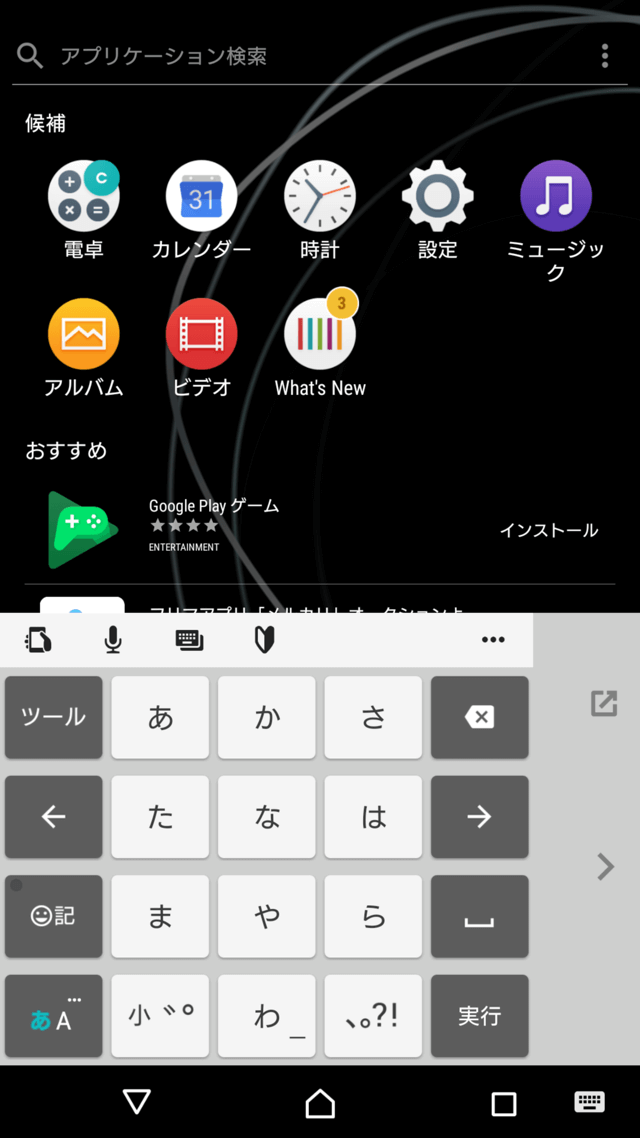Open the アルバム app
This screenshot has width=640, height=1138.
[x=84, y=348]
